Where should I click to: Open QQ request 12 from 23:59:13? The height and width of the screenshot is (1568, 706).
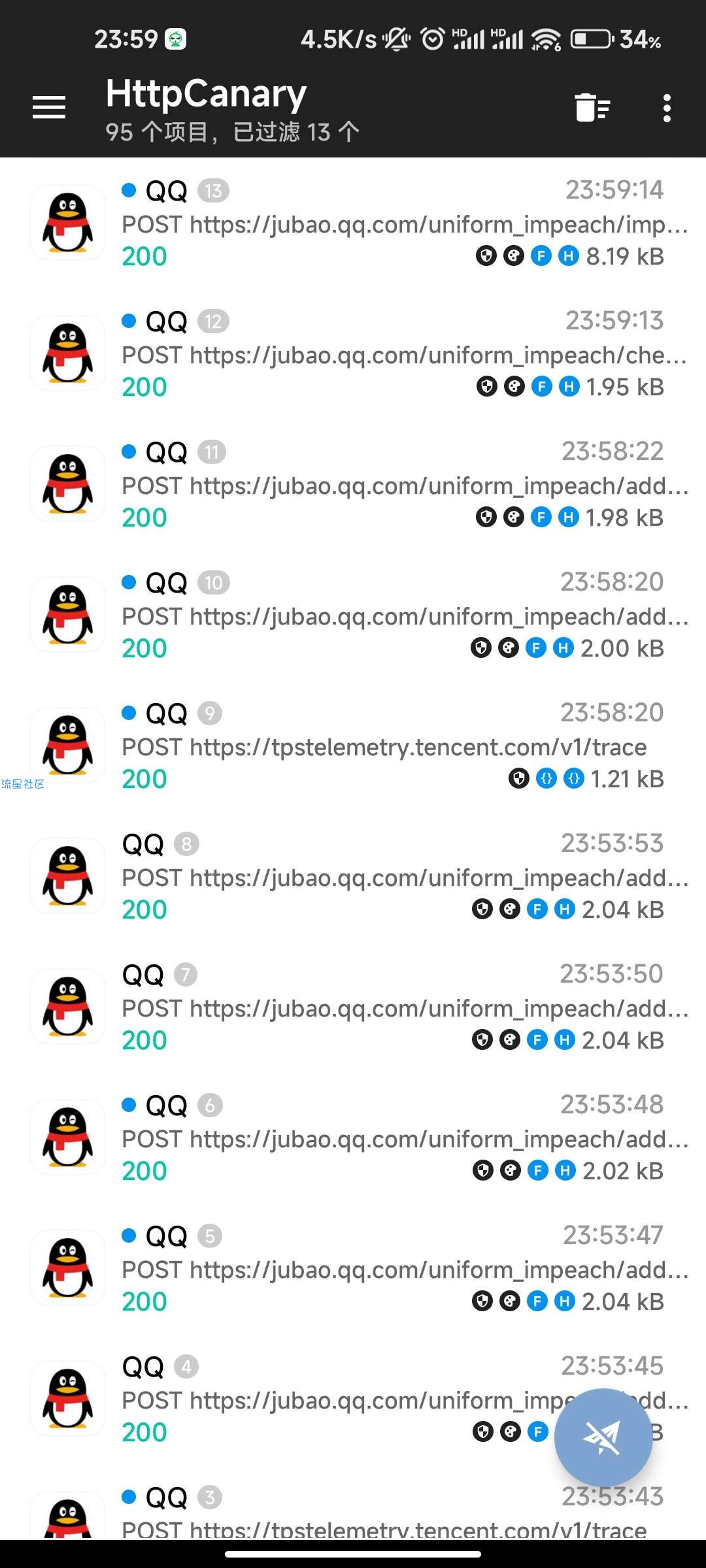click(392, 354)
